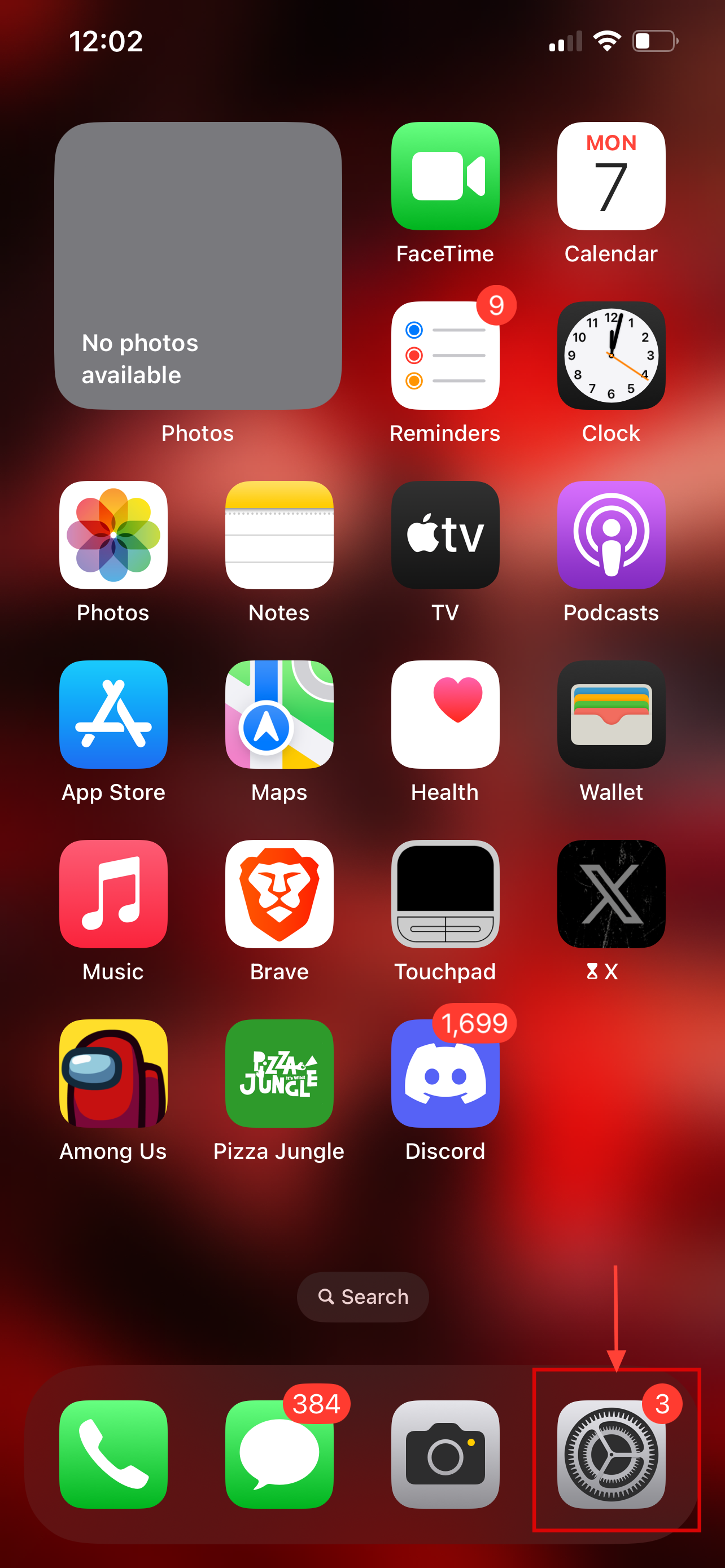Tap the Photos widget showing no photos
The height and width of the screenshot is (1568, 725).
198,265
